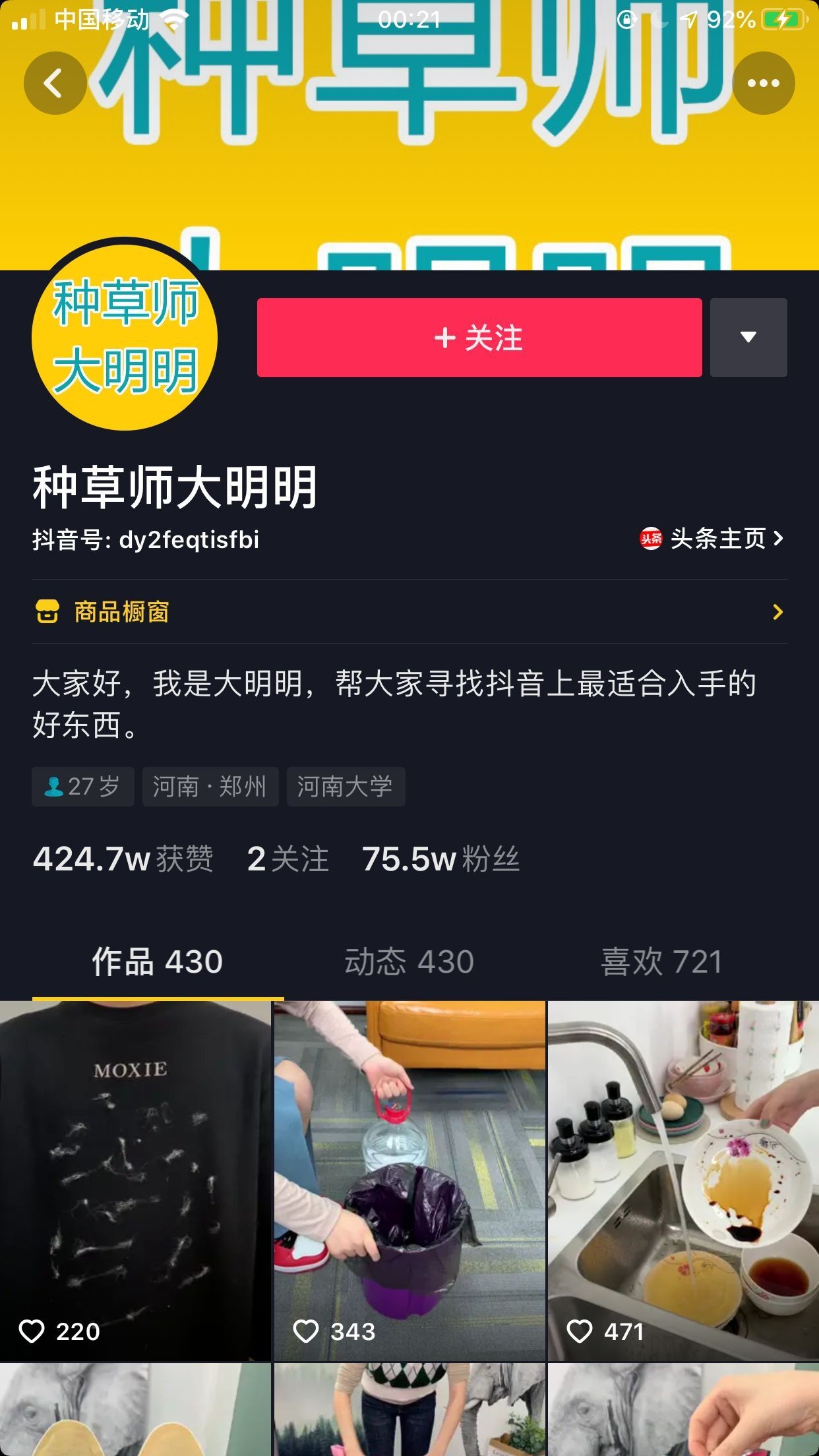Open the 商品橱窗 product showcase

point(409,612)
